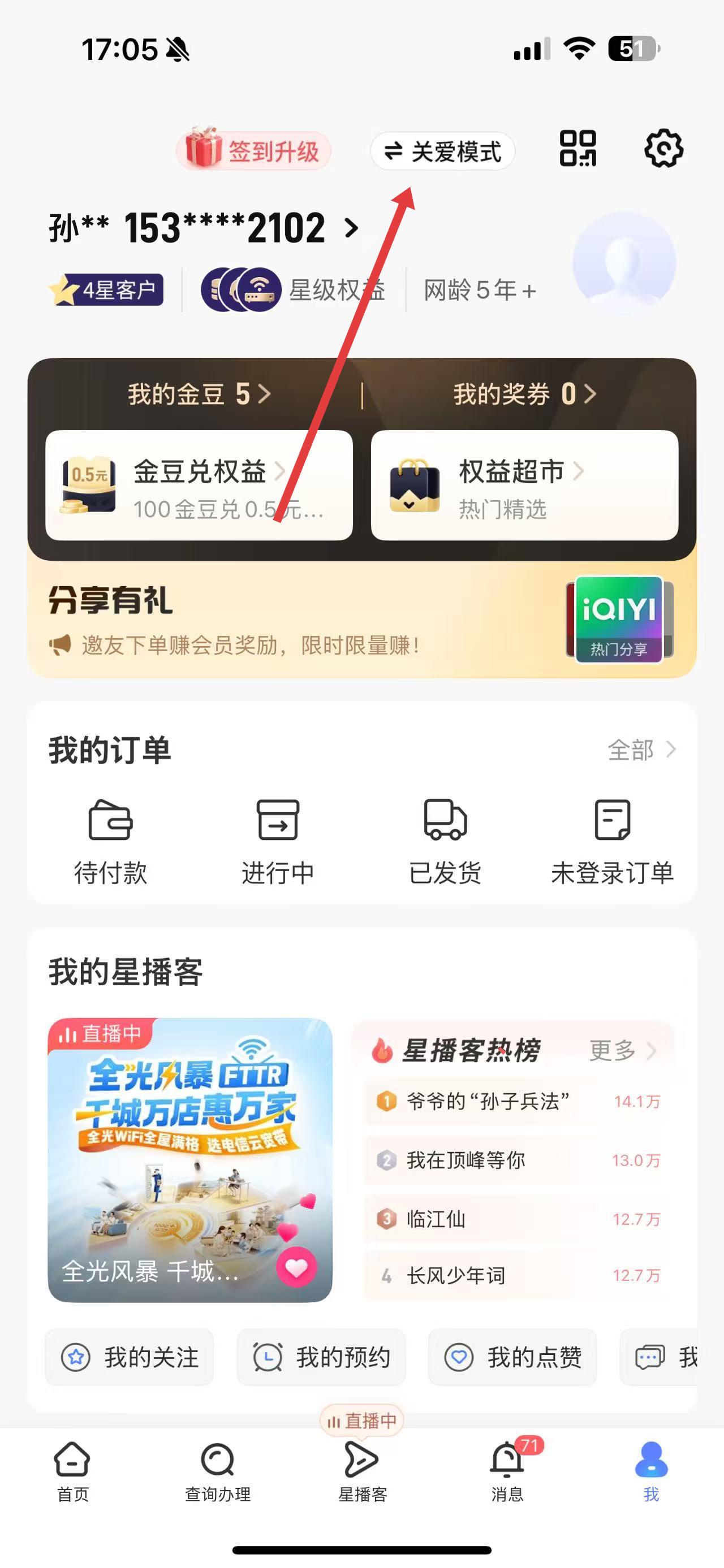The width and height of the screenshot is (724, 1568).
Task: Watch the 全光风暴 live stream
Action: tap(190, 1159)
